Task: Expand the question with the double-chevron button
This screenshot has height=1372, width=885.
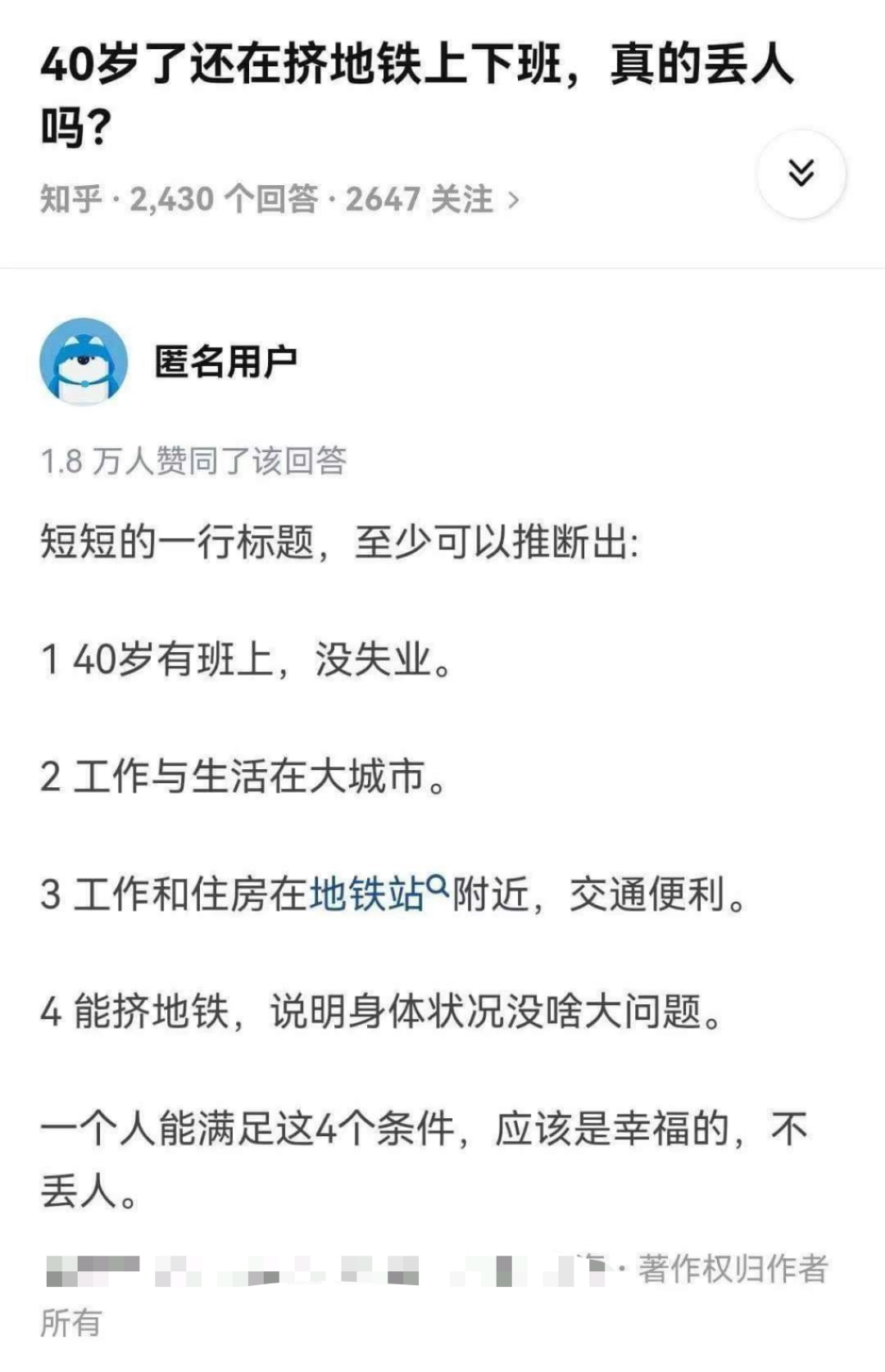Action: [801, 174]
